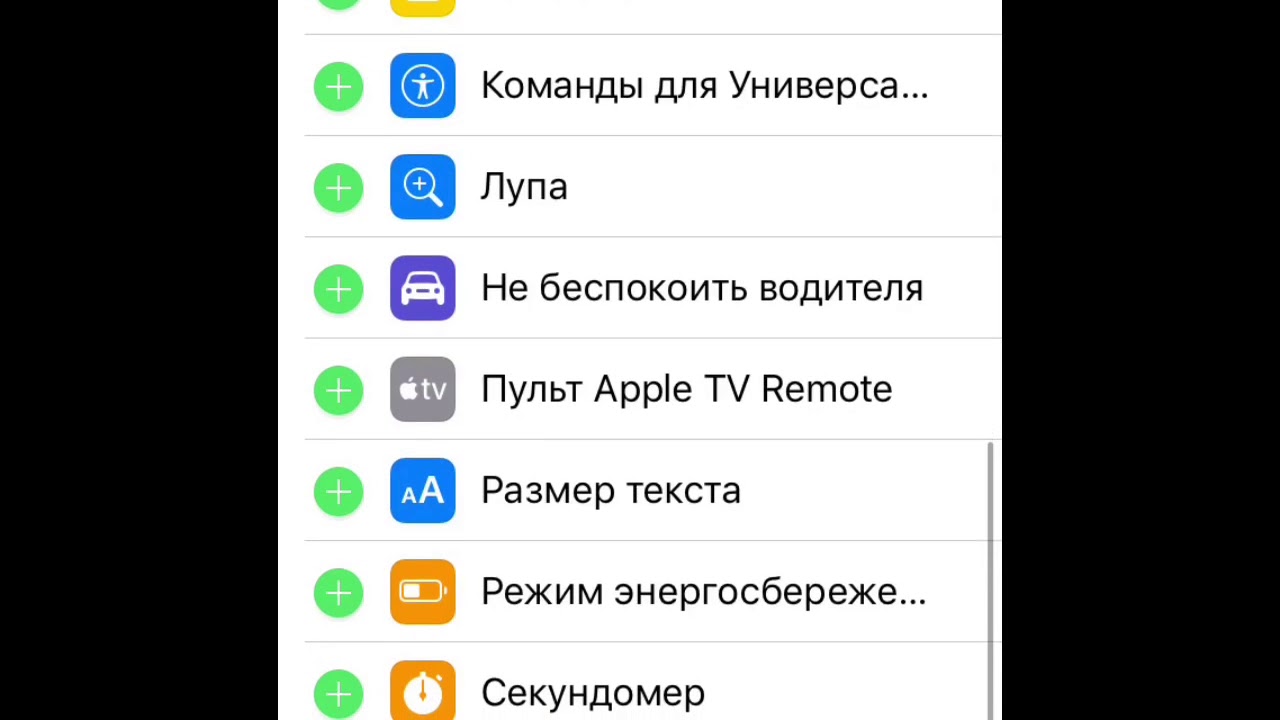The image size is (1280, 720).
Task: Add Размер текста control
Action: [x=338, y=491]
